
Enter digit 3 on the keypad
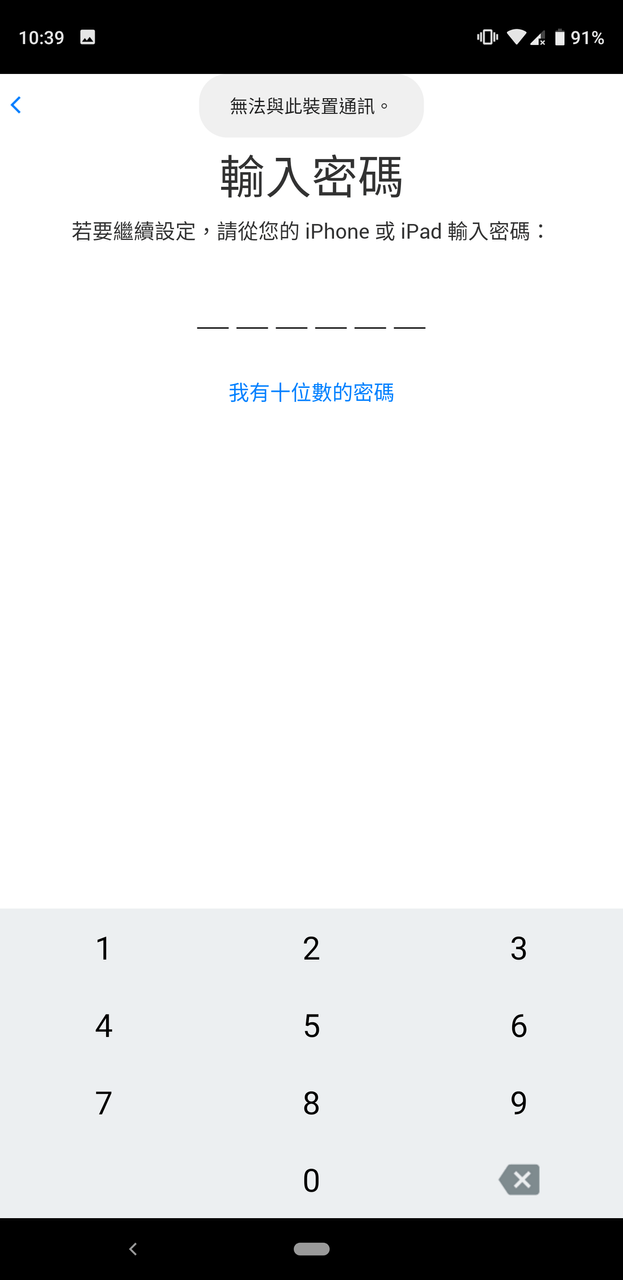[518, 949]
